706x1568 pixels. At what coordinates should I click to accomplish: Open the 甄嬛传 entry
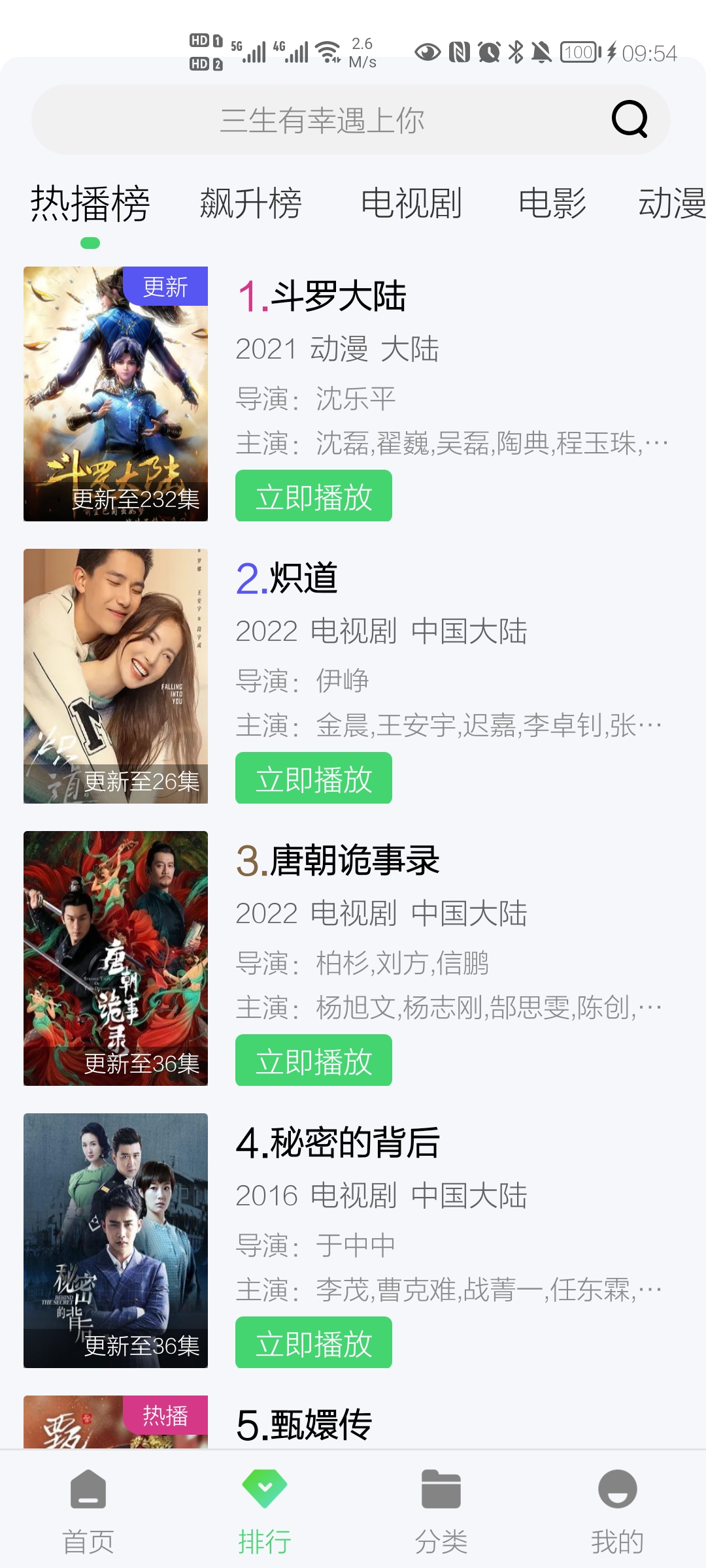(x=305, y=1424)
